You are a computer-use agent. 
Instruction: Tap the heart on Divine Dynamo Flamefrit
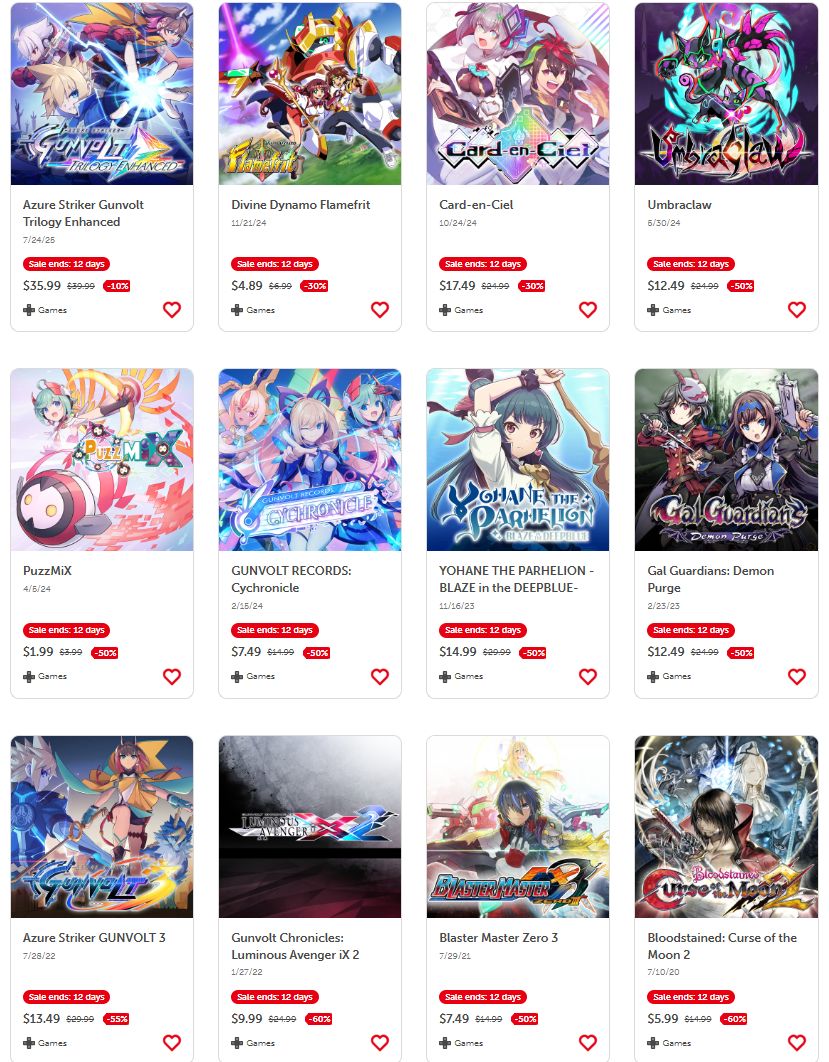[380, 310]
